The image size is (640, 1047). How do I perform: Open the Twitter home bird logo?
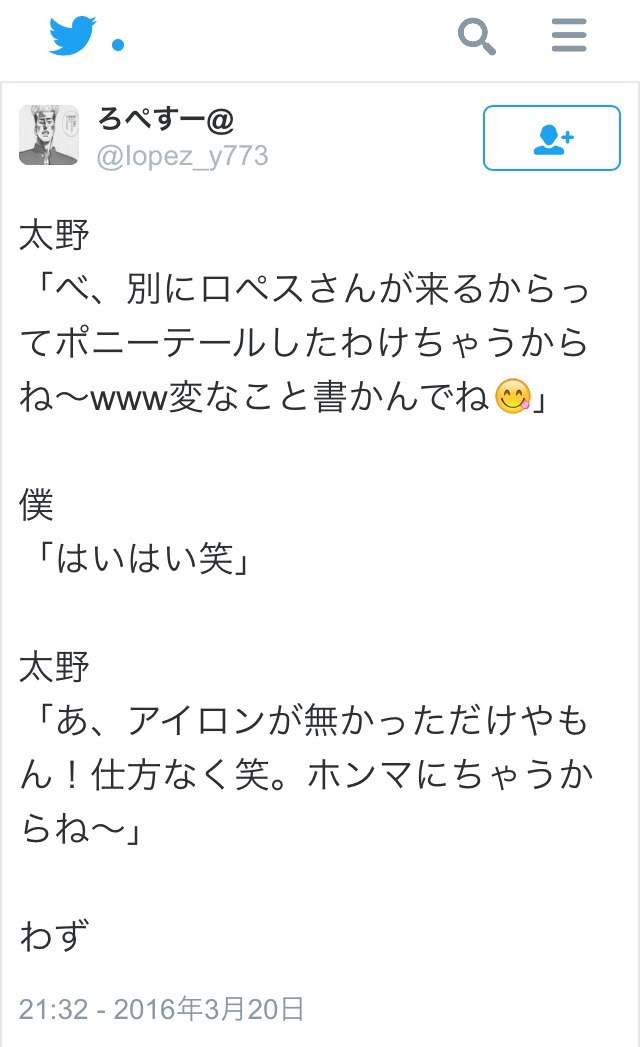[x=73, y=39]
